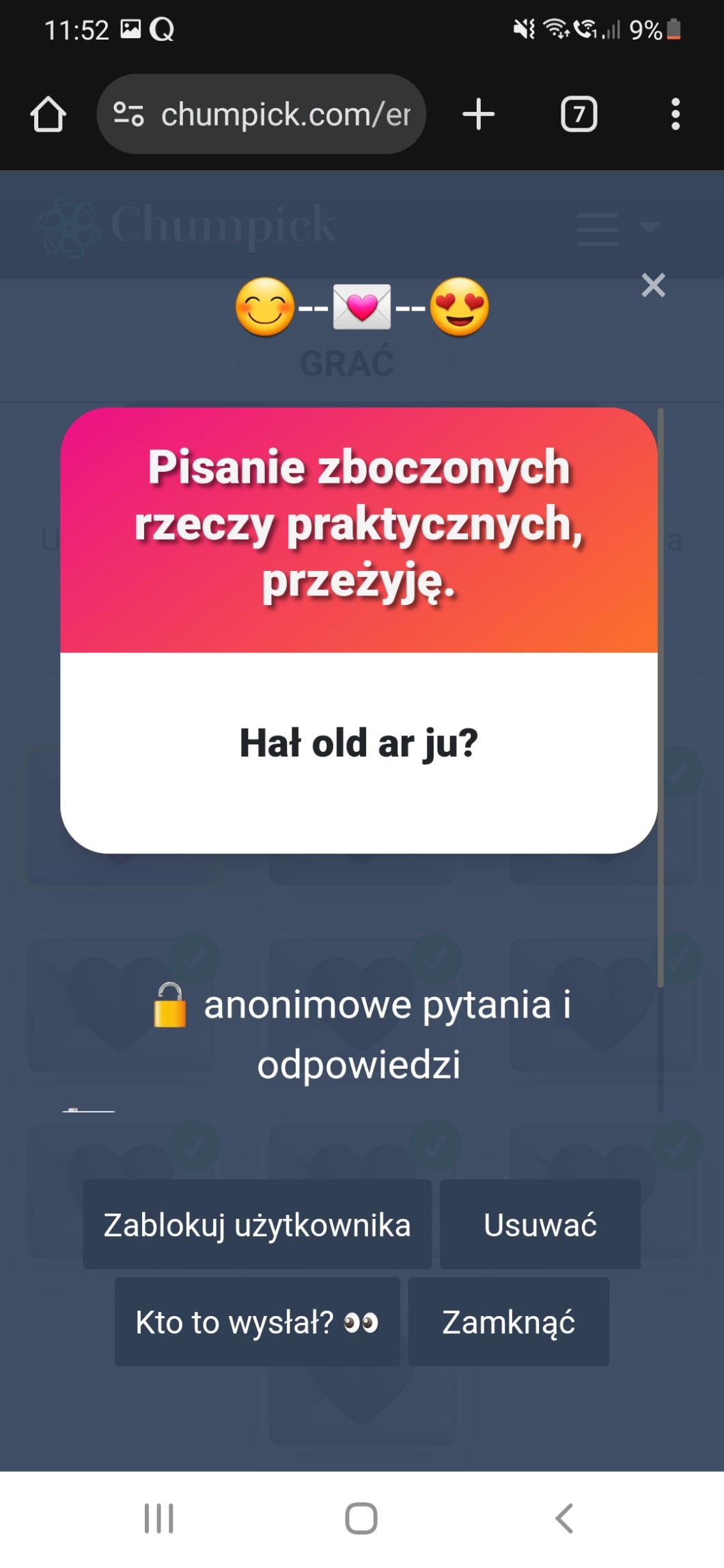
Task: Tap Zamknąć to close the dialog
Action: (508, 1321)
